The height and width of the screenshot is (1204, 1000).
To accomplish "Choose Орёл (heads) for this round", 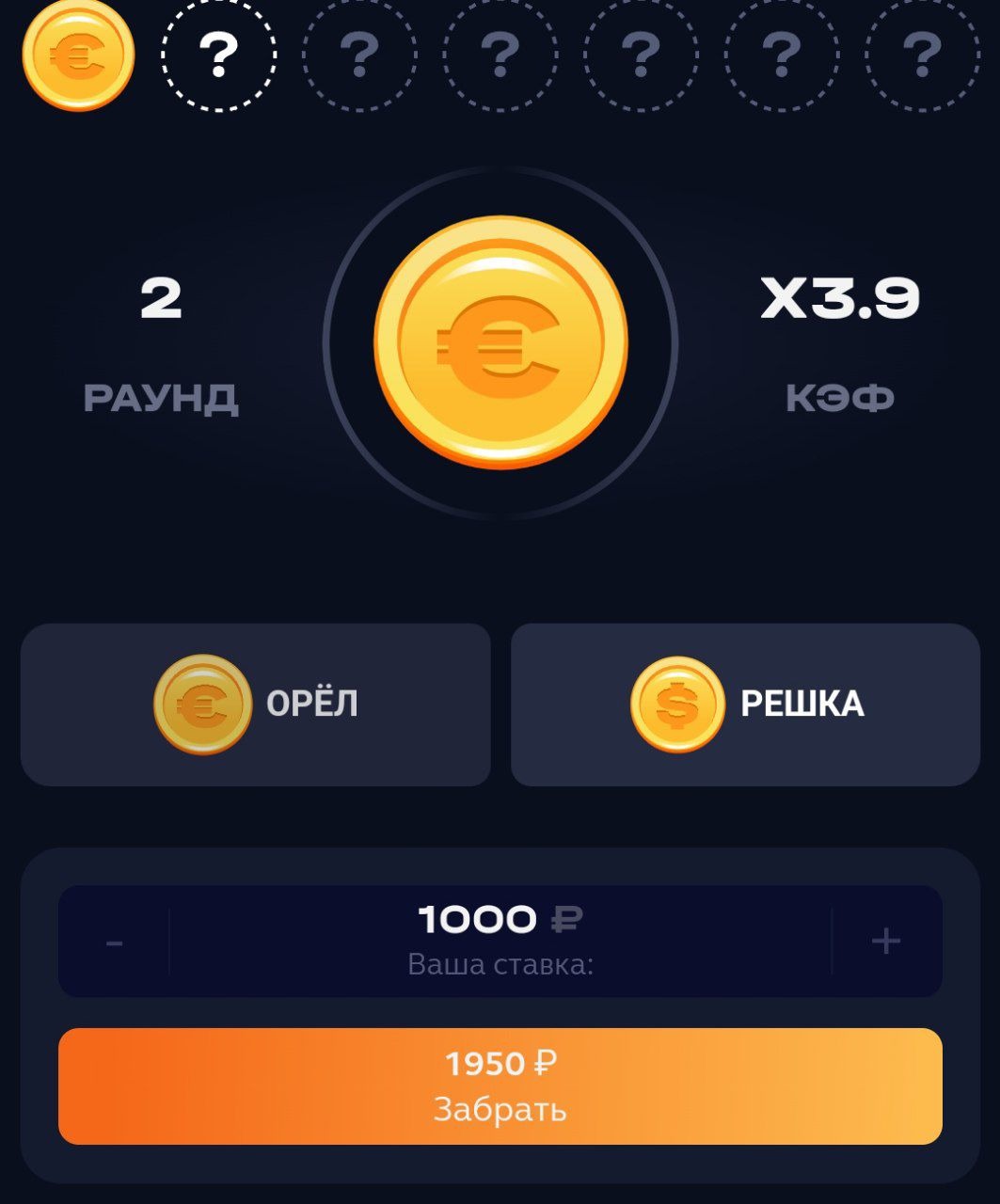I will coord(256,705).
